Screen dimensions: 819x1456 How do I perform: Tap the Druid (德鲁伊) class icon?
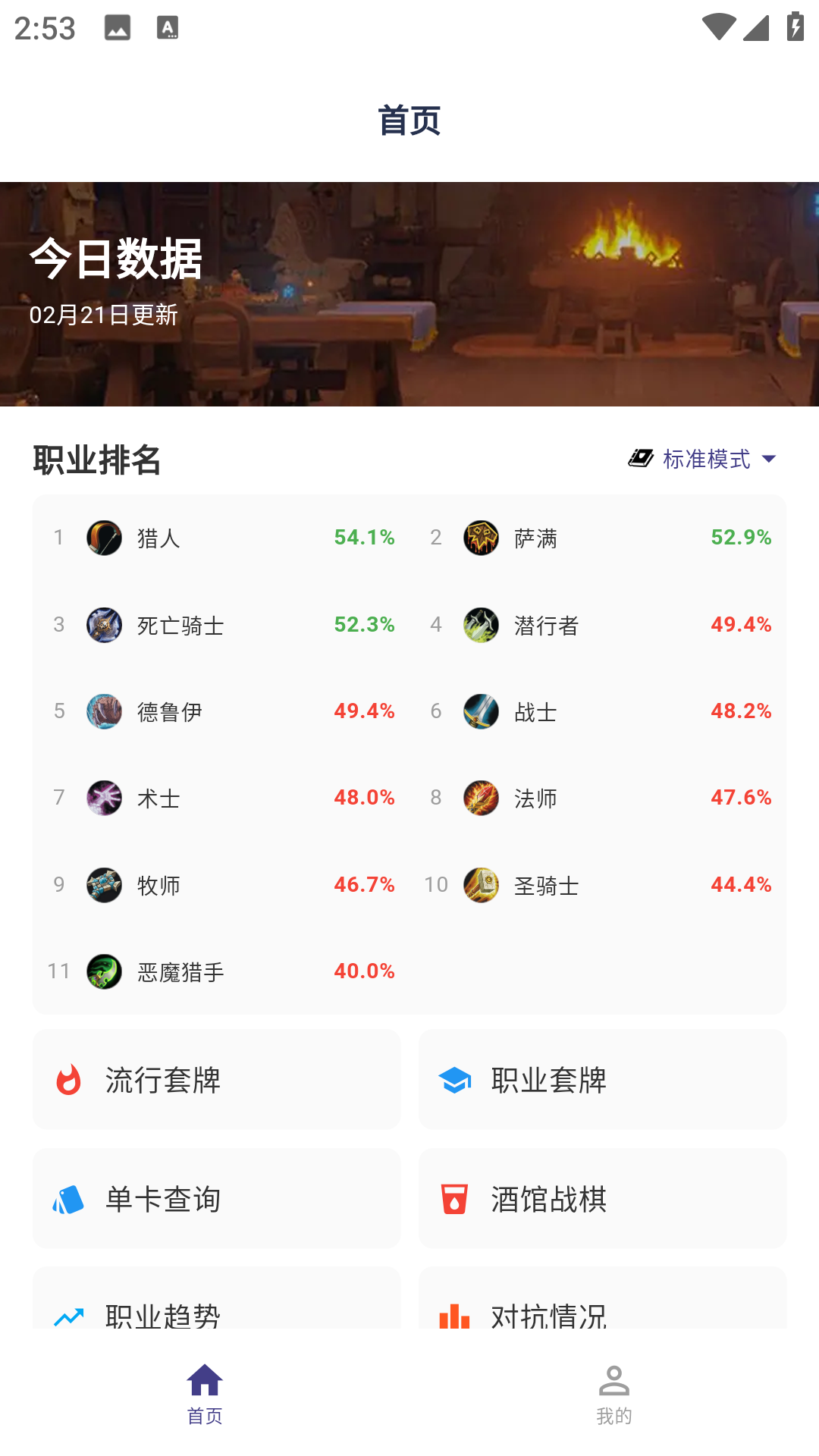pyautogui.click(x=105, y=712)
